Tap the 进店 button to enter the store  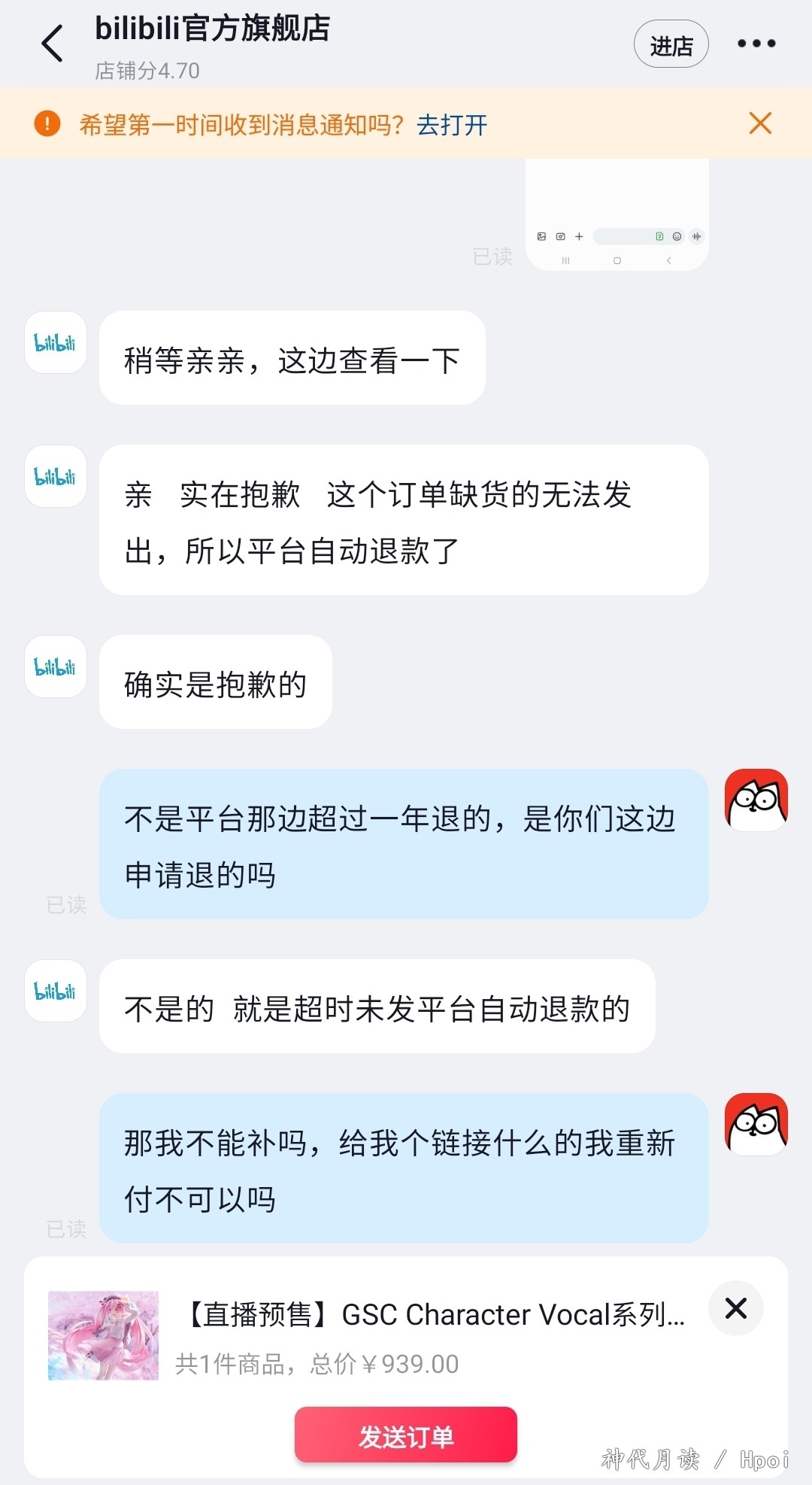click(671, 44)
